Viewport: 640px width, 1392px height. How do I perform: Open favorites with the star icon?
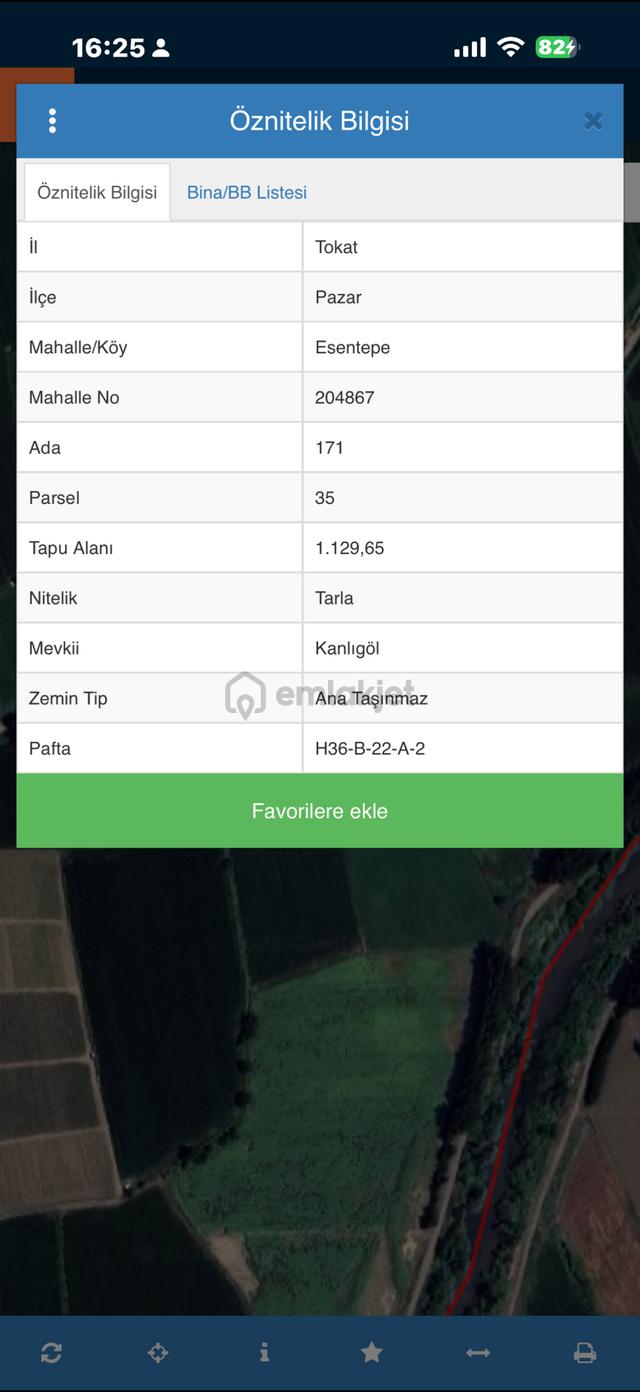click(371, 1353)
